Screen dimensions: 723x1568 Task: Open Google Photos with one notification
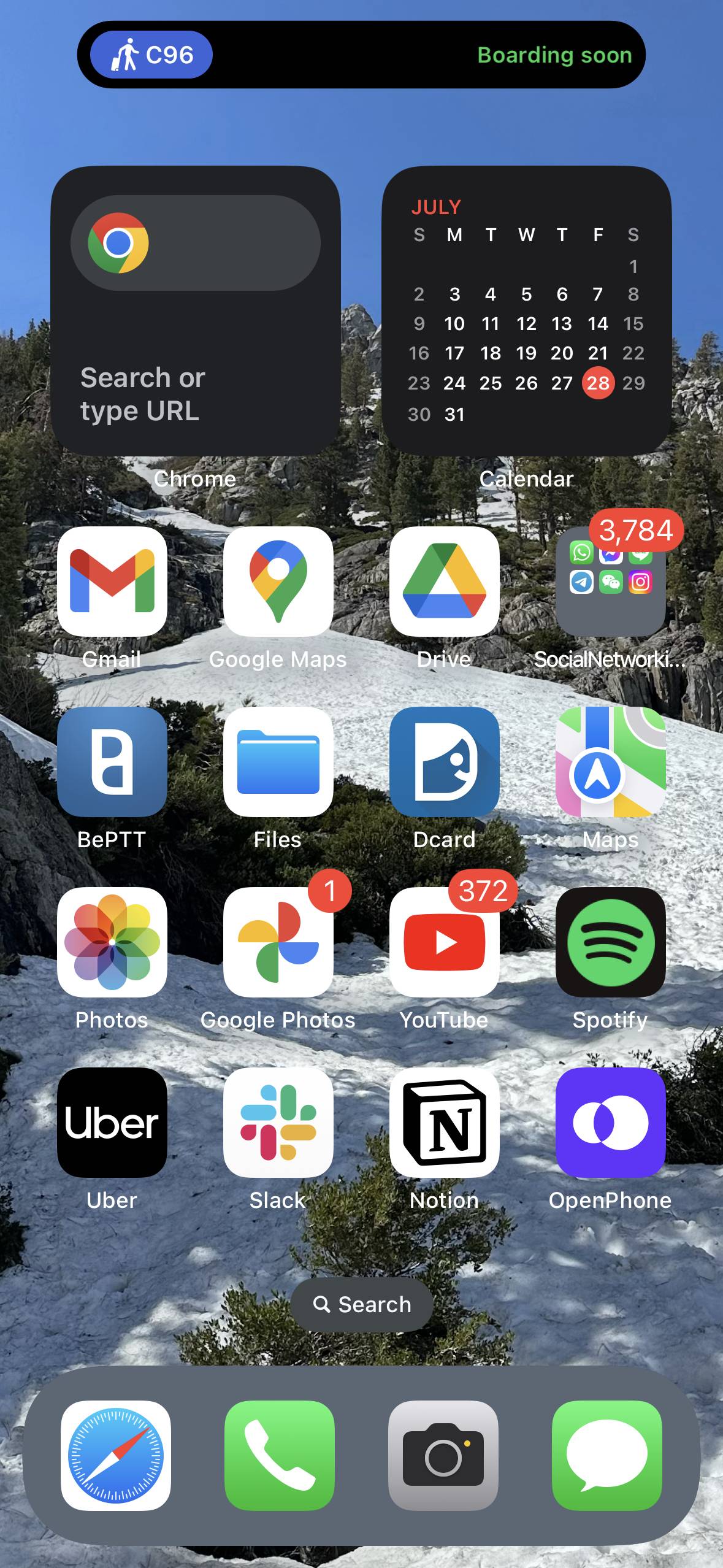coord(278,942)
